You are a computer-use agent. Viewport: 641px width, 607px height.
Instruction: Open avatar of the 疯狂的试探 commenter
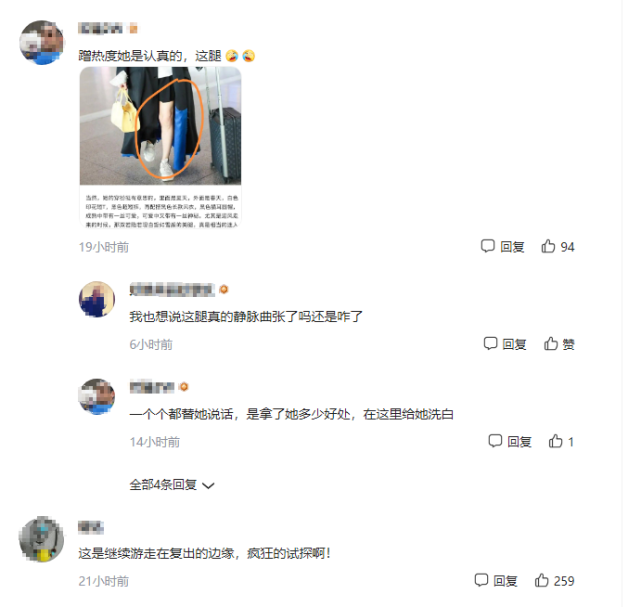(41, 539)
